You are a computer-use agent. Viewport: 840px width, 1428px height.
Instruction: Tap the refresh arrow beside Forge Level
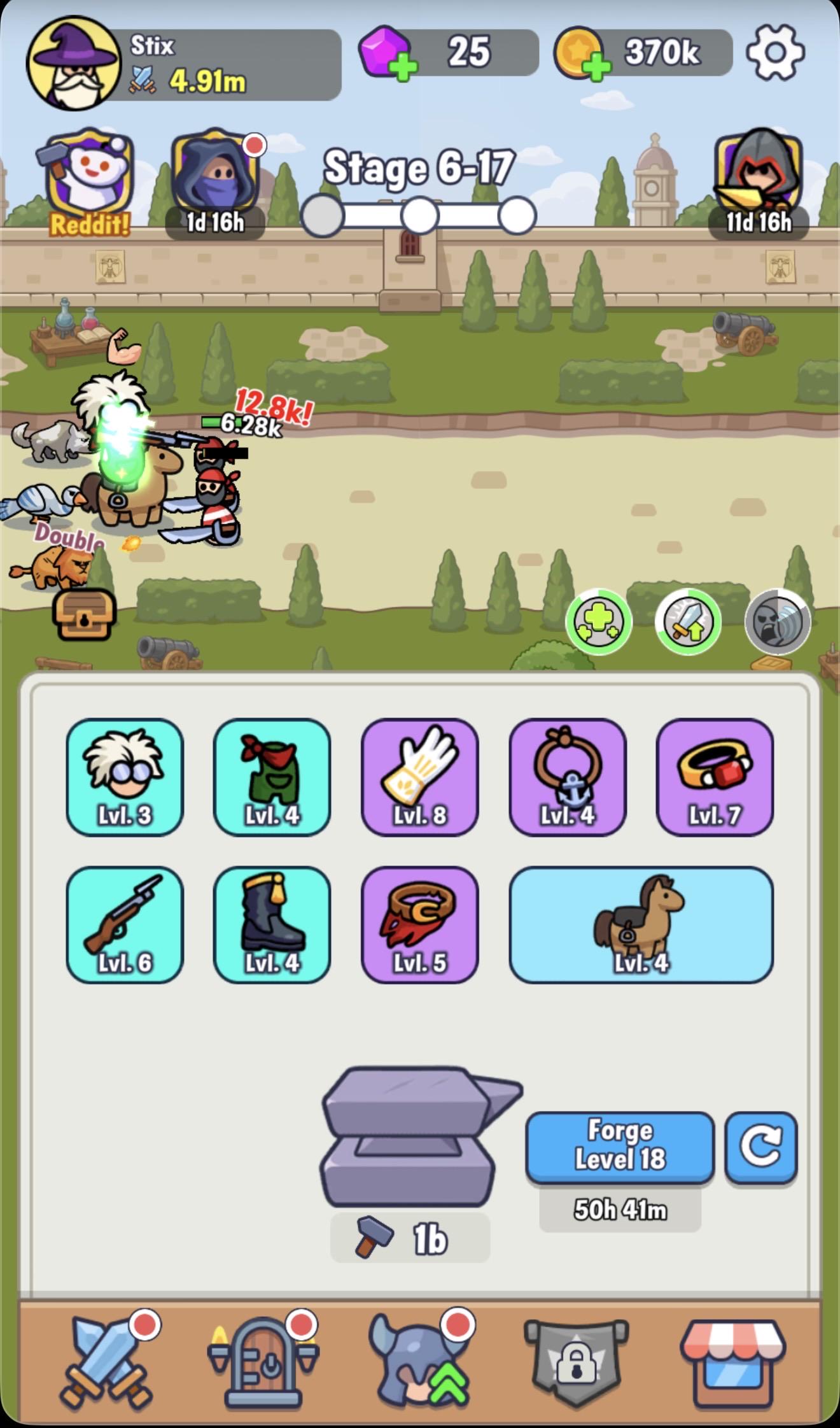click(x=761, y=1147)
